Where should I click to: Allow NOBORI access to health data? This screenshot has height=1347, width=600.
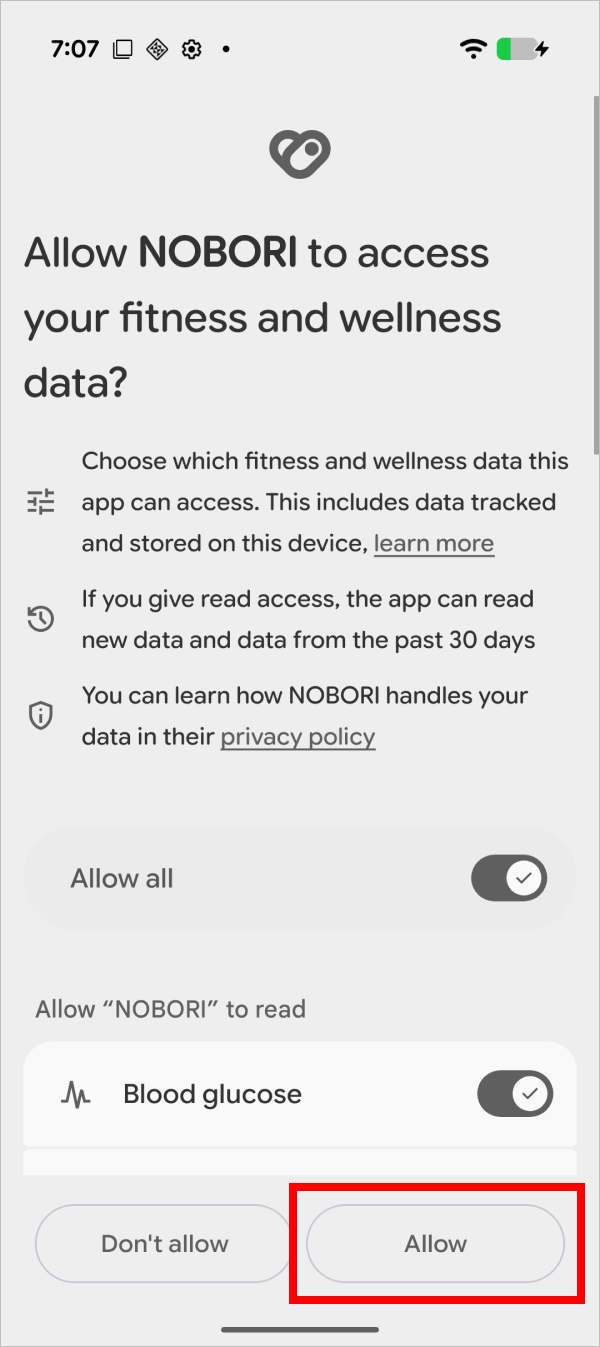[x=435, y=1243]
